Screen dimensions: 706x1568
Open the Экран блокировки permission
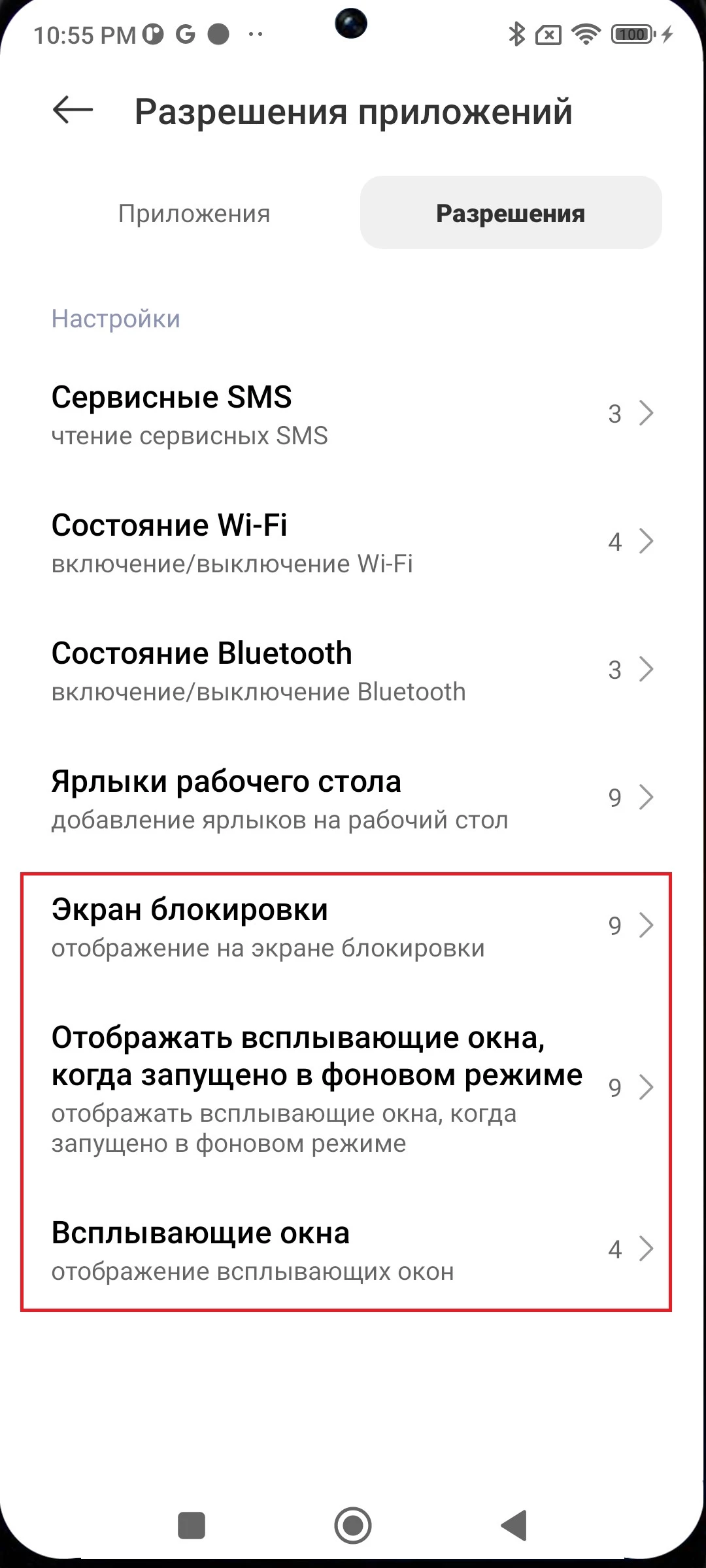point(353,926)
